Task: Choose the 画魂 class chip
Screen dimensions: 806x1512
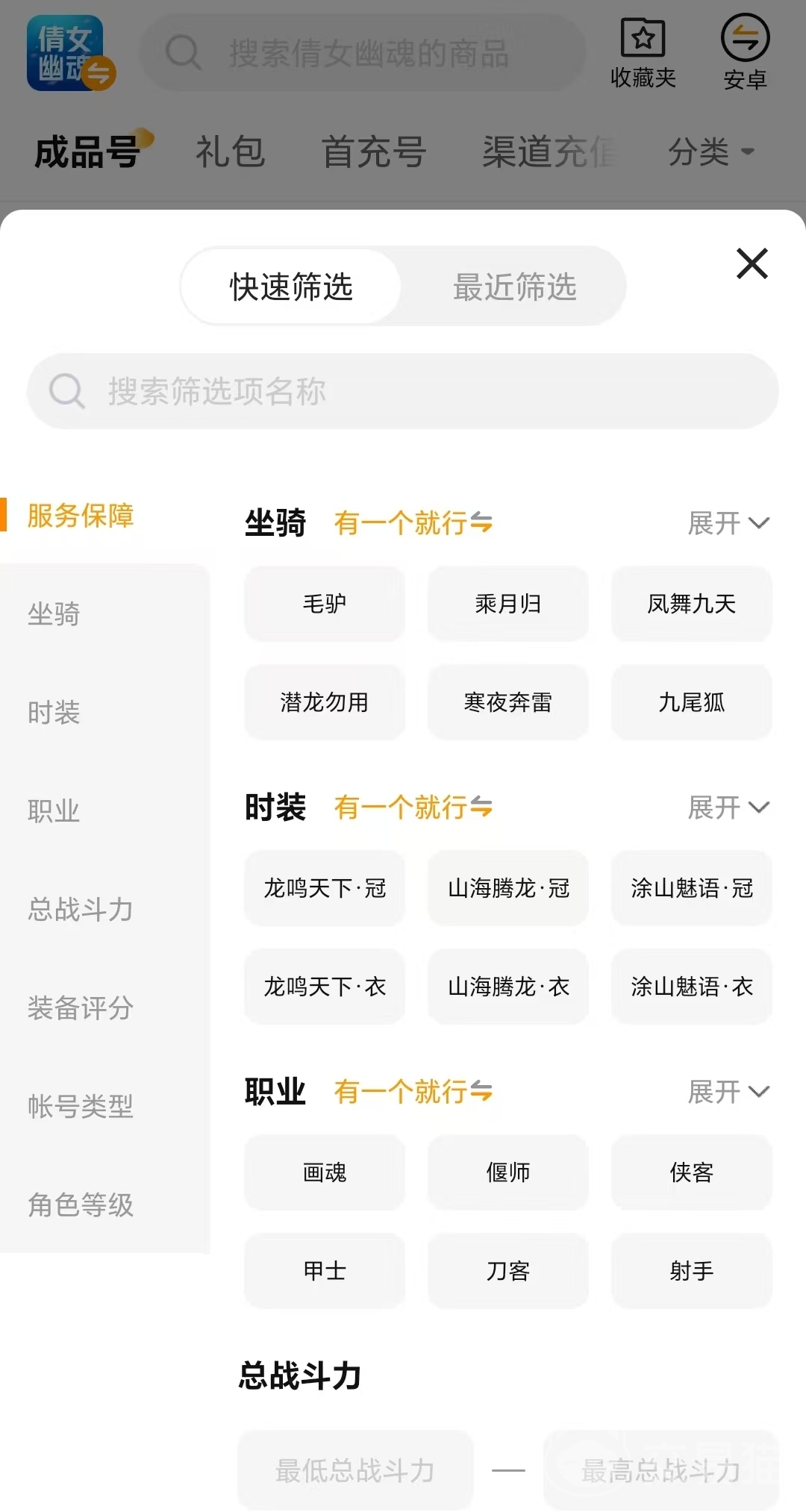Action: [x=325, y=1172]
